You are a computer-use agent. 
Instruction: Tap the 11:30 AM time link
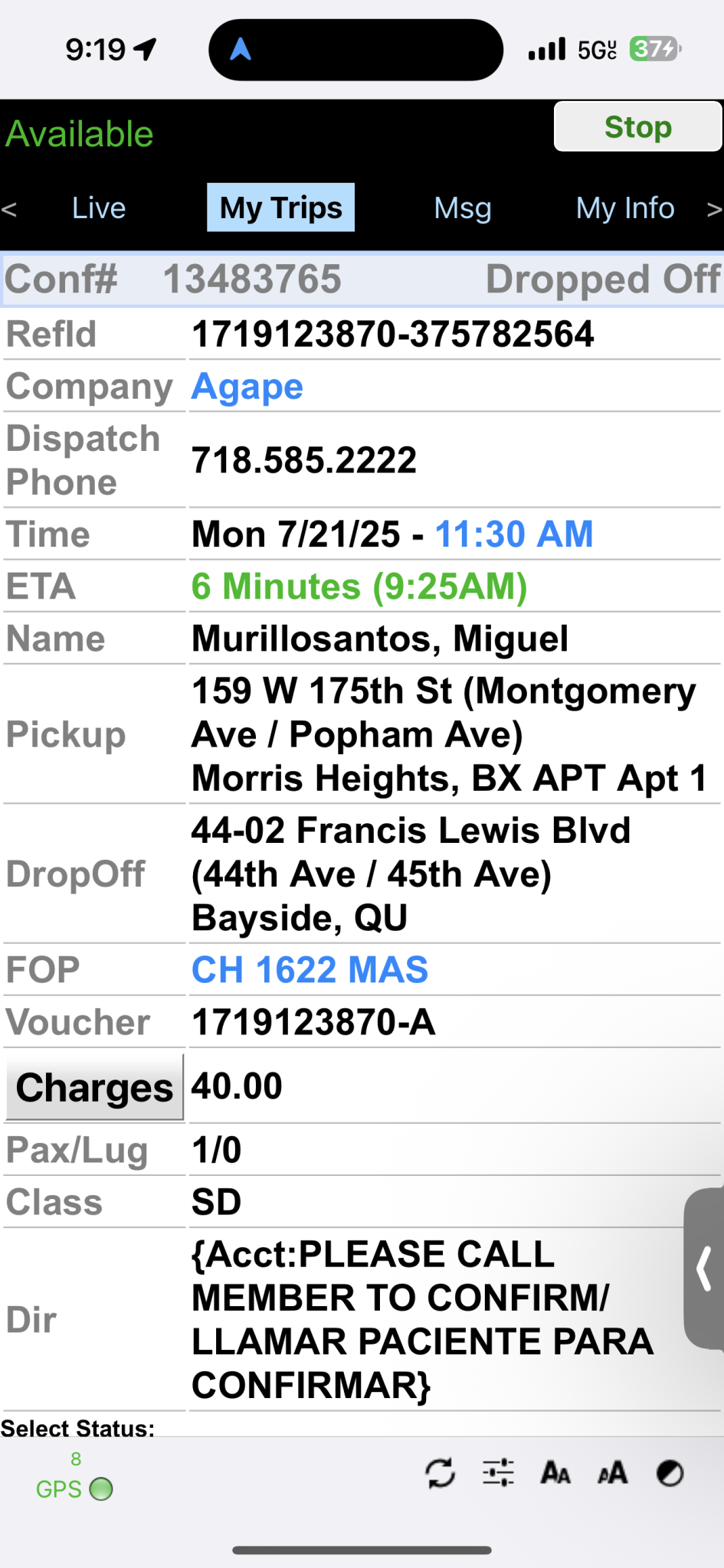(514, 534)
